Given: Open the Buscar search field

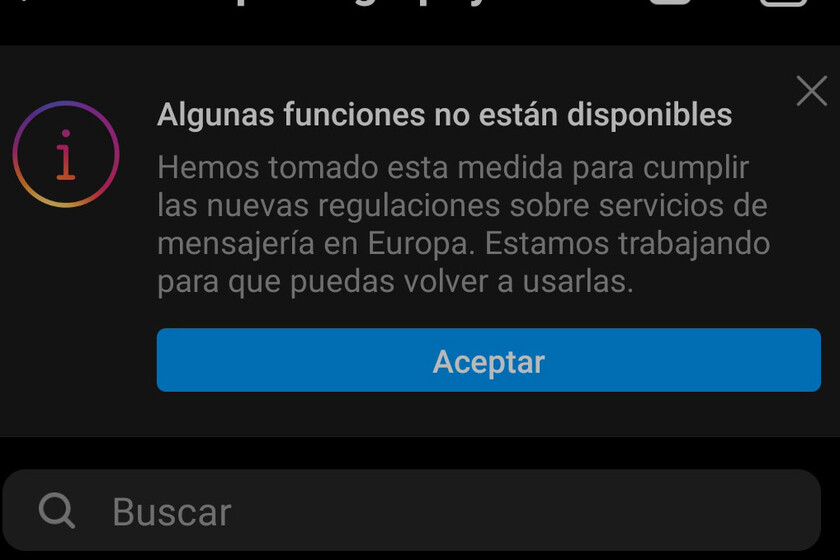Looking at the screenshot, I should pyautogui.click(x=420, y=511).
